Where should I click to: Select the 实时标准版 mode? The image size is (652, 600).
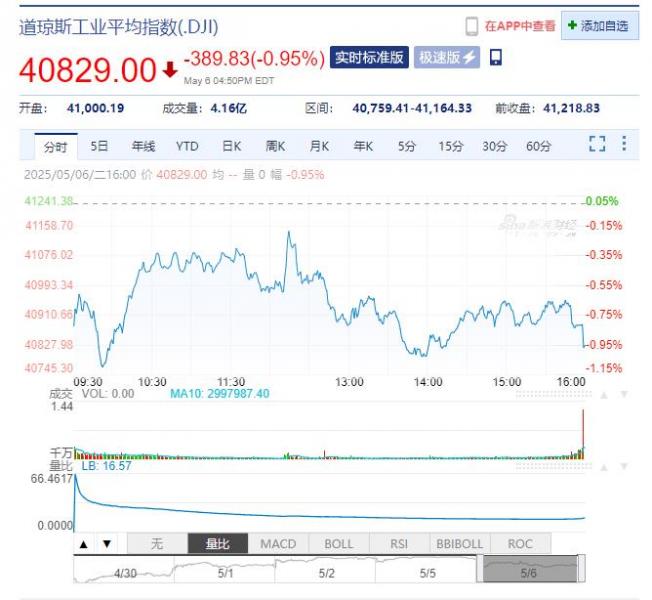point(370,58)
